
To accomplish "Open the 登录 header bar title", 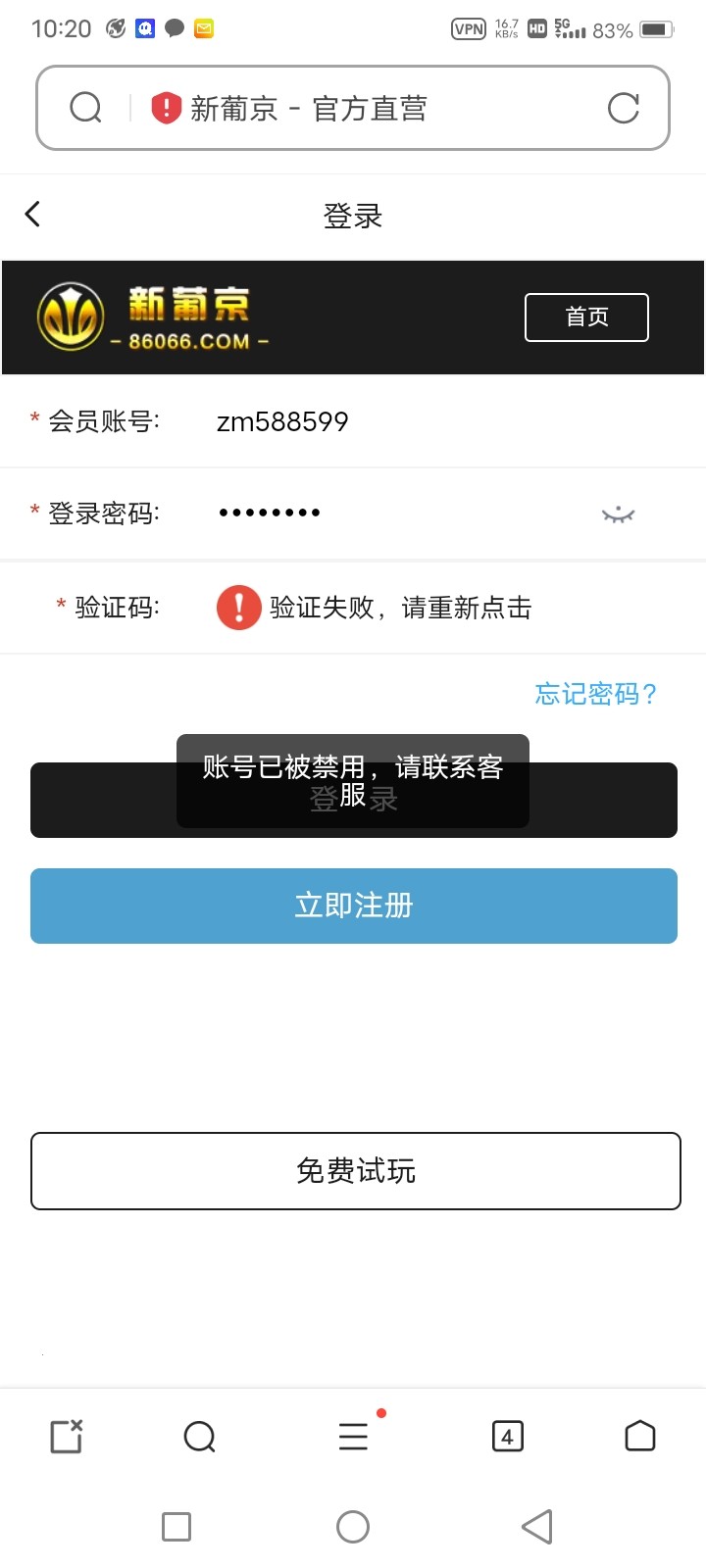I will click(353, 216).
